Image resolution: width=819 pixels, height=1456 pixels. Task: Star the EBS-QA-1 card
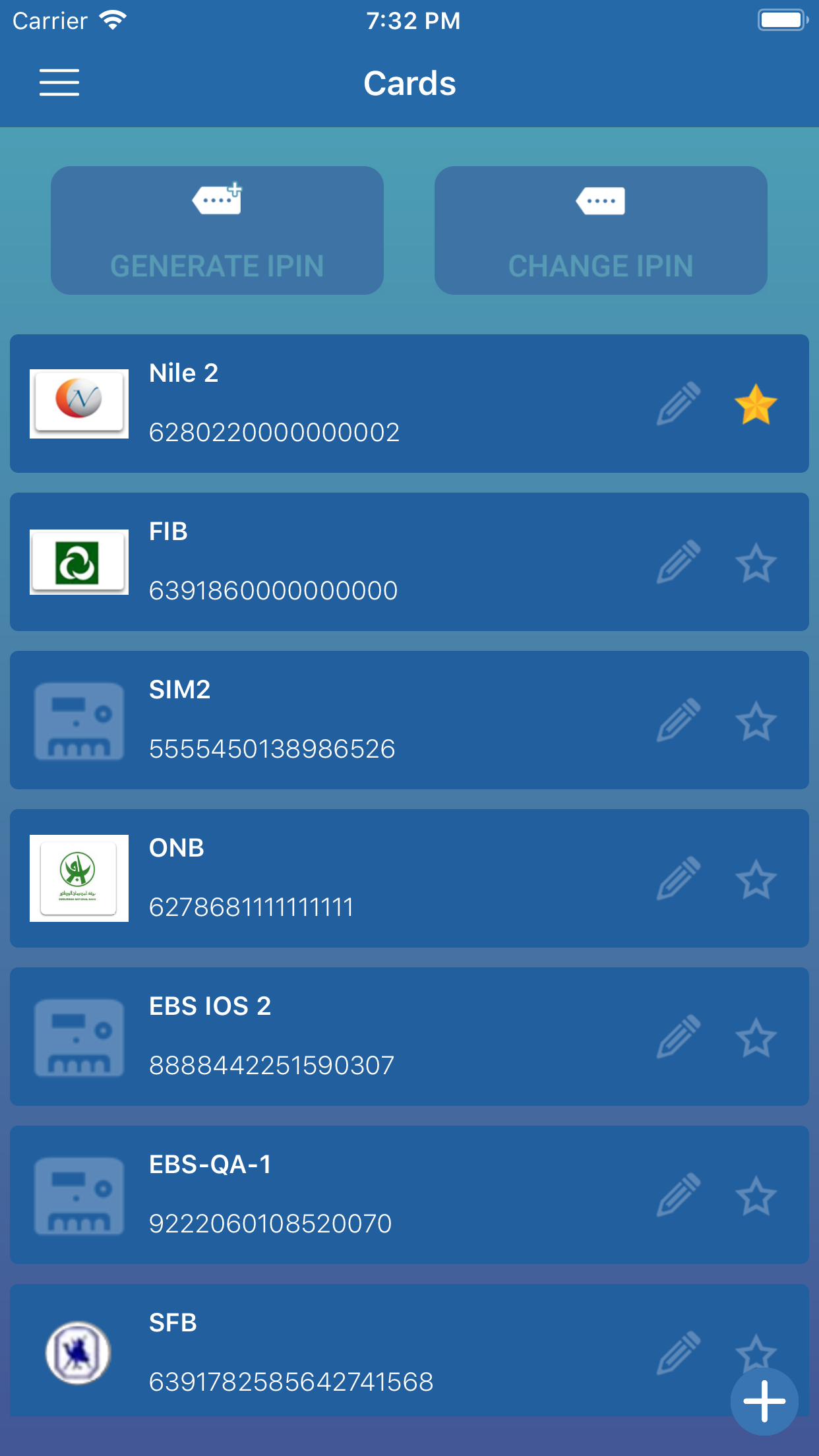[x=756, y=1195]
